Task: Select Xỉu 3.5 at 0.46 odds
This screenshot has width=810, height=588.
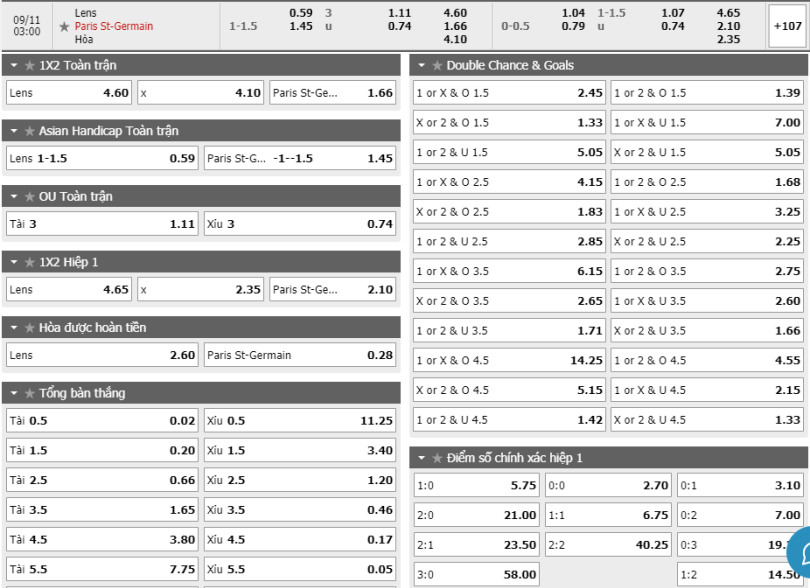Action: click(x=300, y=510)
